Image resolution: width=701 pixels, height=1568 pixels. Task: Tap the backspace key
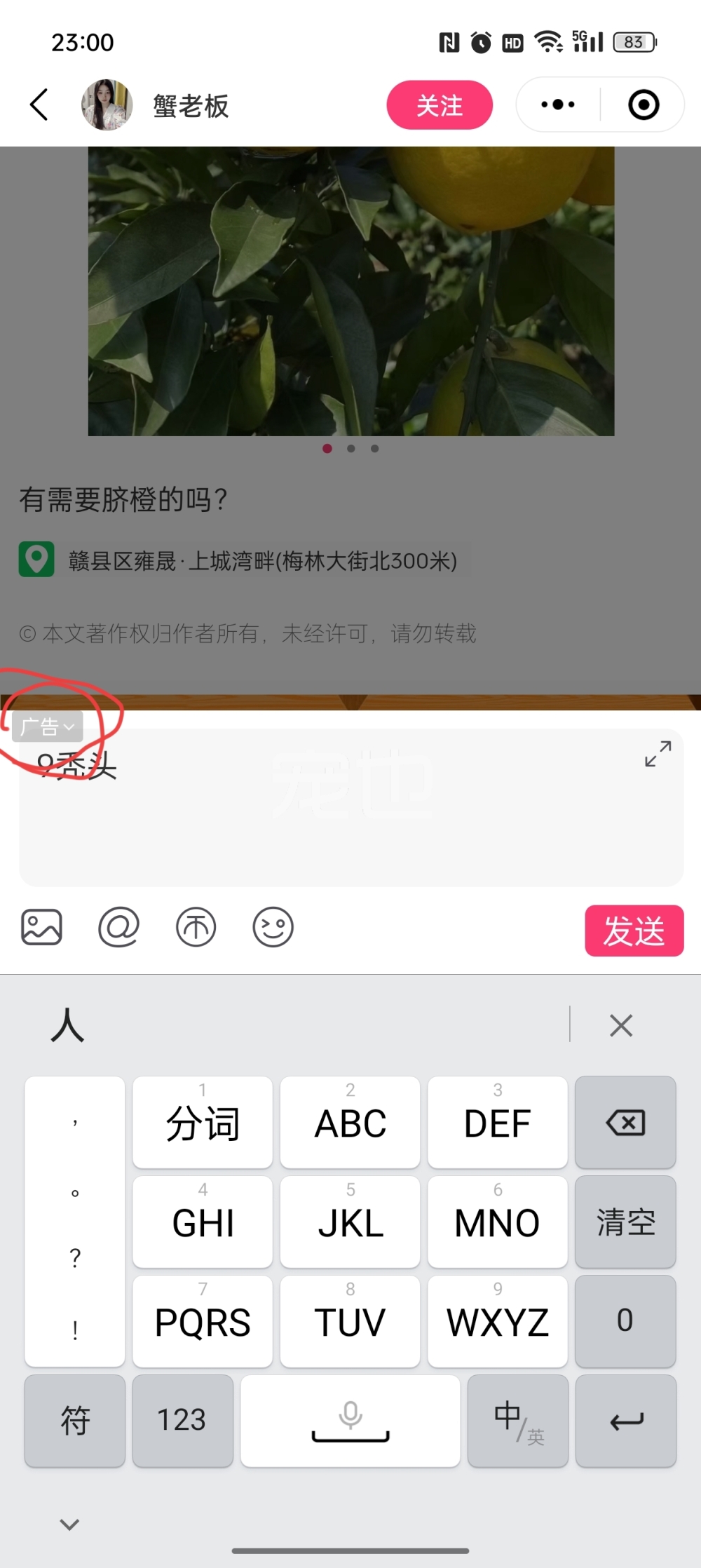625,1123
